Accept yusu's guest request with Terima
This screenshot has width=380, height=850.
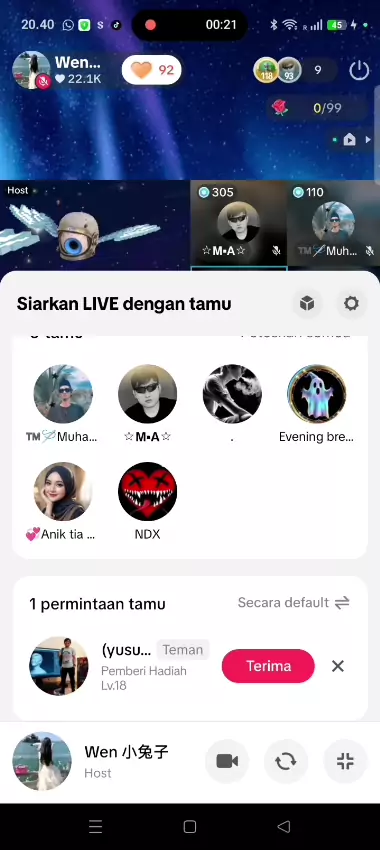click(x=268, y=666)
